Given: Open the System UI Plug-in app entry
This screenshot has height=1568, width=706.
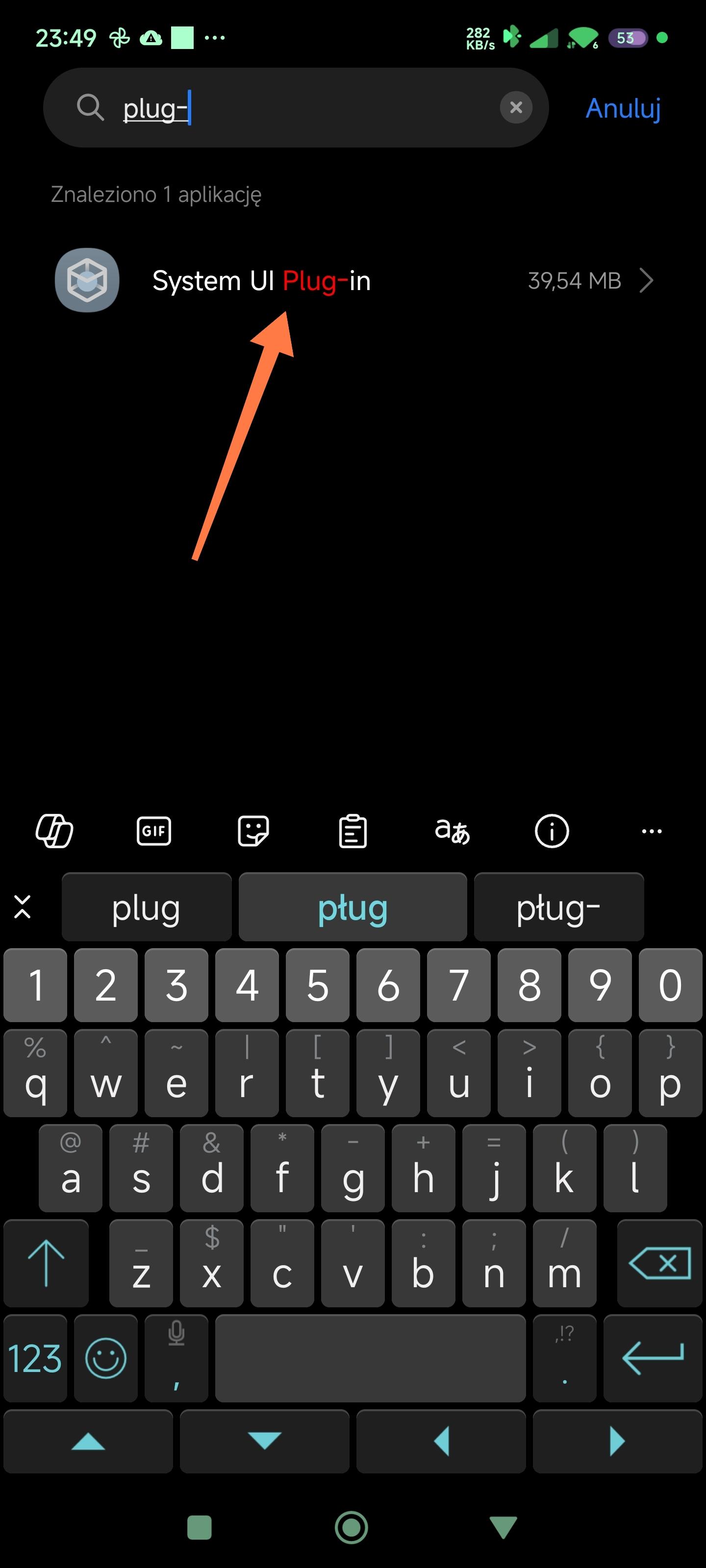Looking at the screenshot, I should tap(353, 281).
